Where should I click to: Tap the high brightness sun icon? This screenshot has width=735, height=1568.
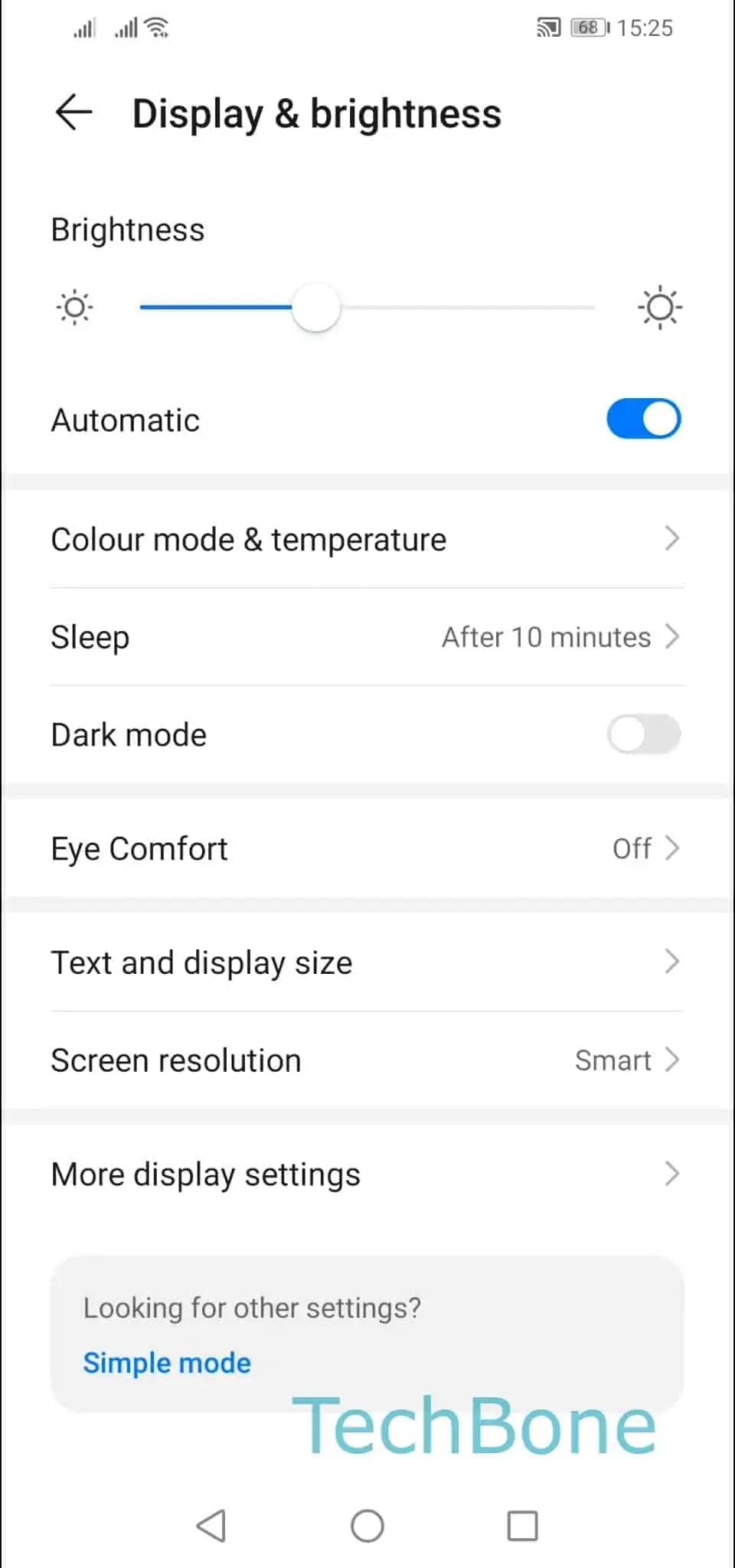point(659,307)
